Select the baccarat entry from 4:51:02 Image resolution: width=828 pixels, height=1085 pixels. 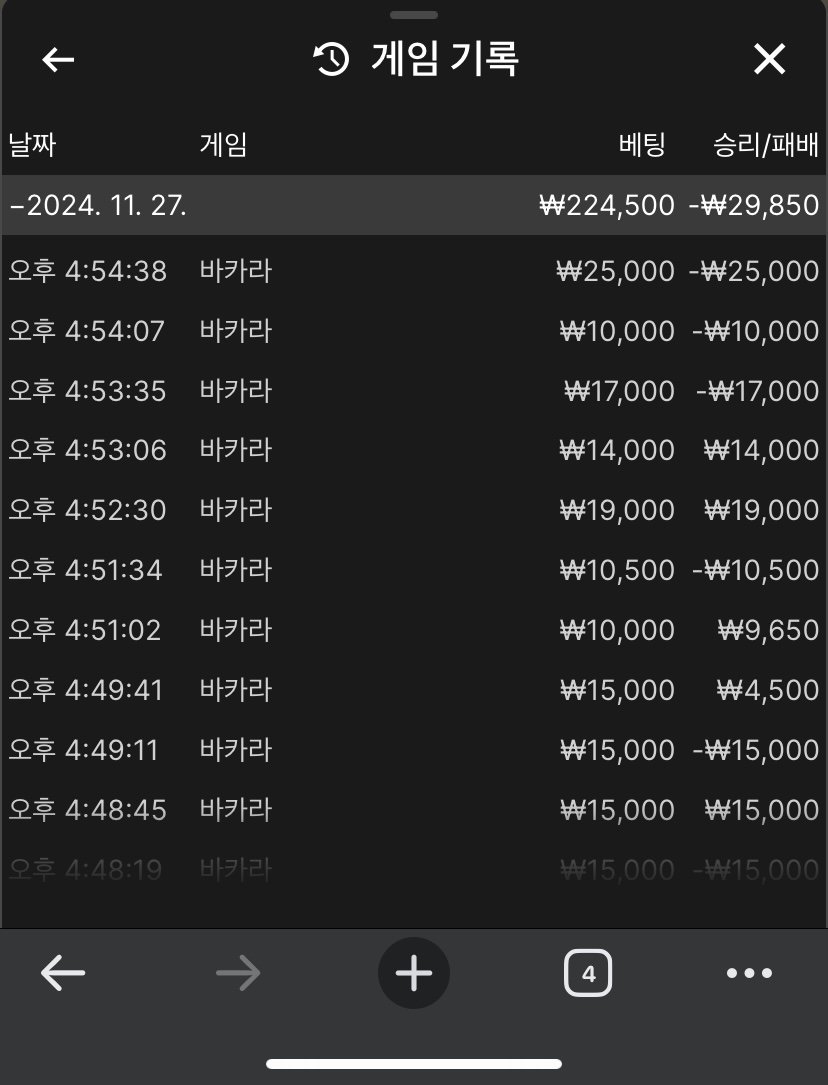(x=413, y=631)
